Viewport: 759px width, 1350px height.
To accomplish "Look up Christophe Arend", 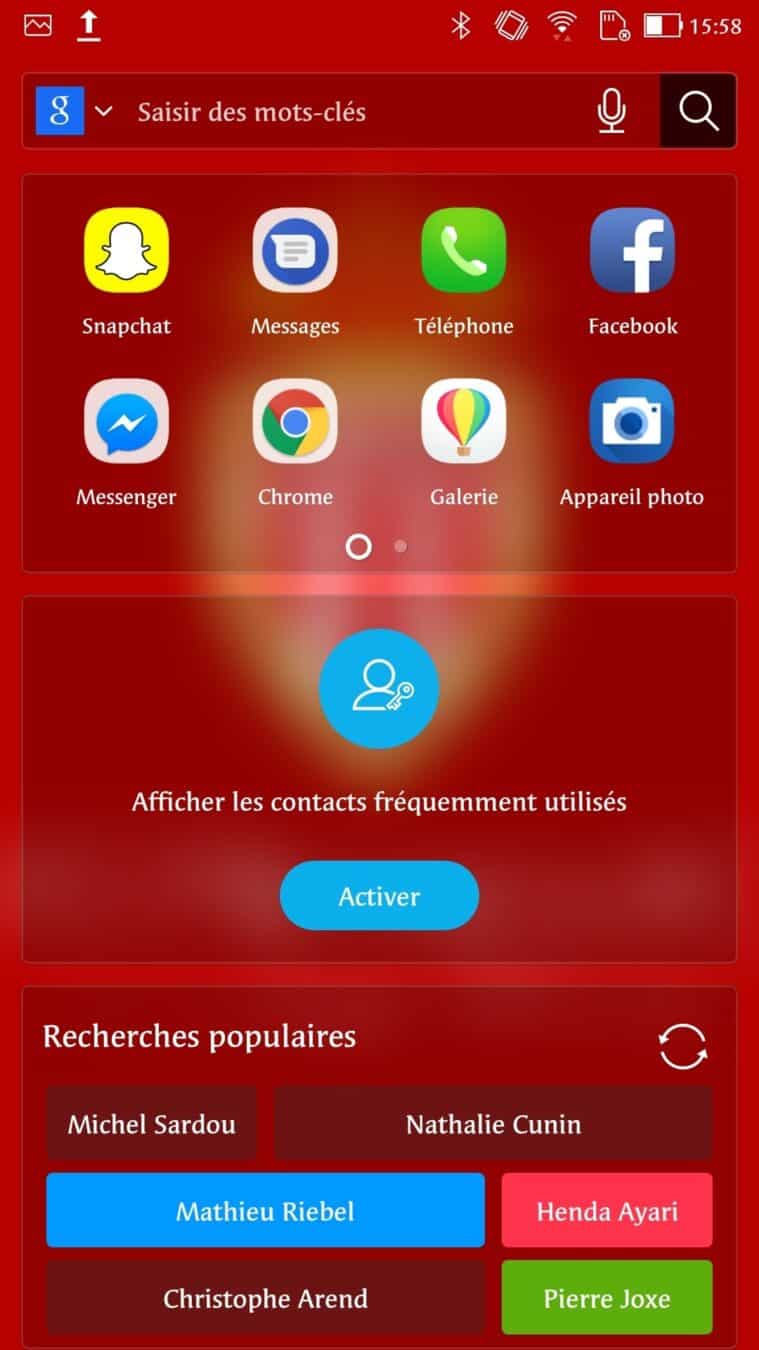I will pyautogui.click(x=265, y=1298).
